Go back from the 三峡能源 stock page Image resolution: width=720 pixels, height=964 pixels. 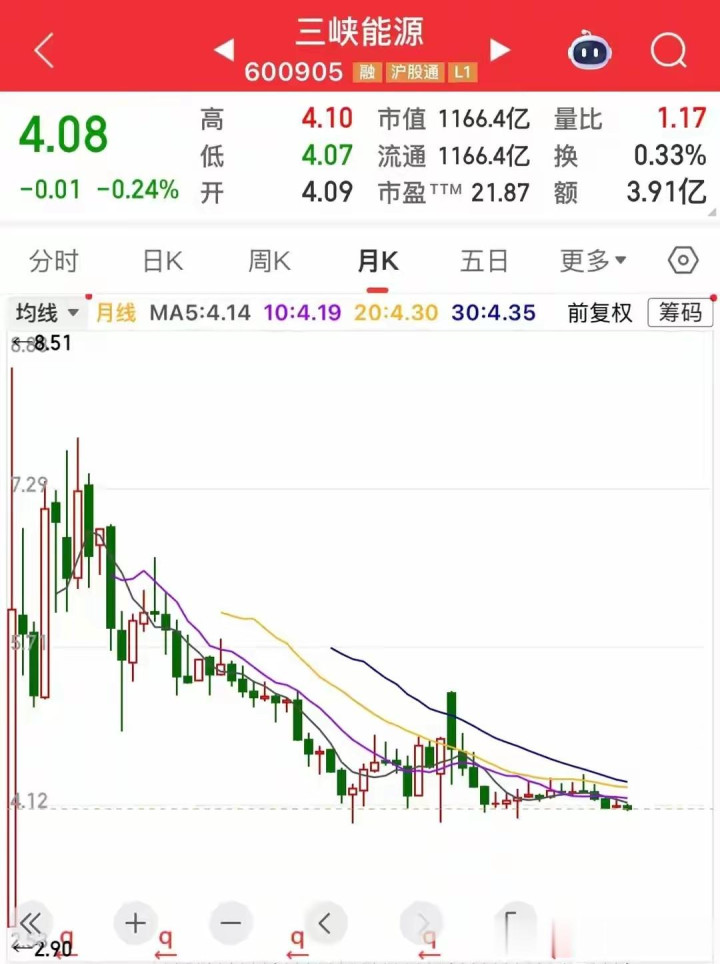tap(44, 50)
